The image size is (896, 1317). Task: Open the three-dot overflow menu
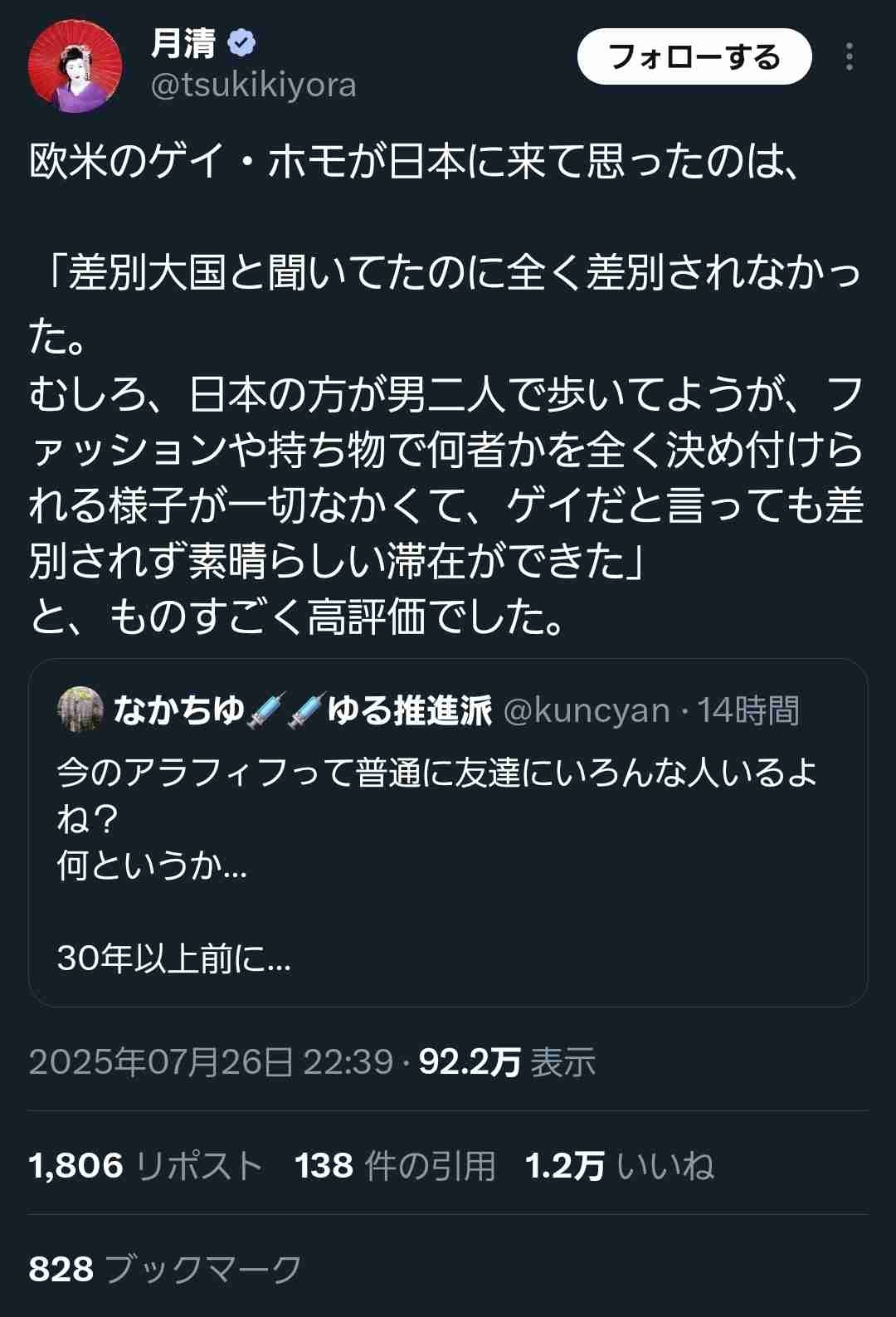coord(849,56)
